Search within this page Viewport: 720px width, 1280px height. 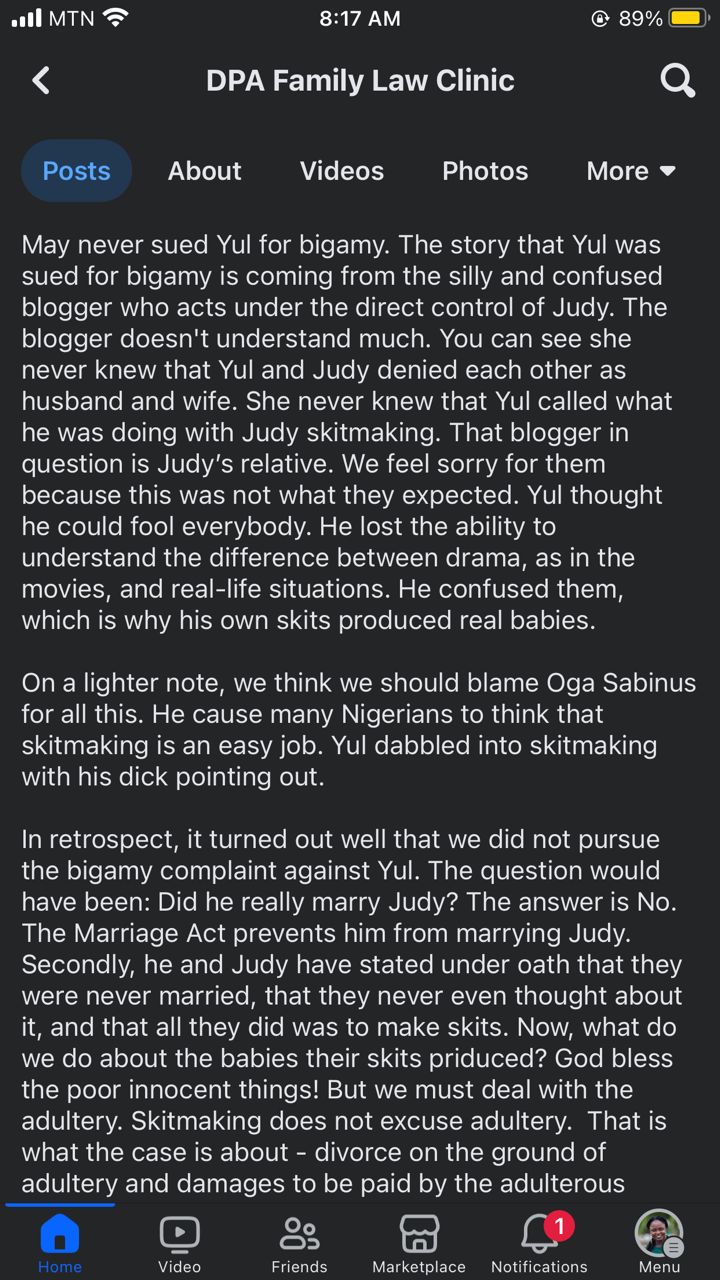(677, 81)
